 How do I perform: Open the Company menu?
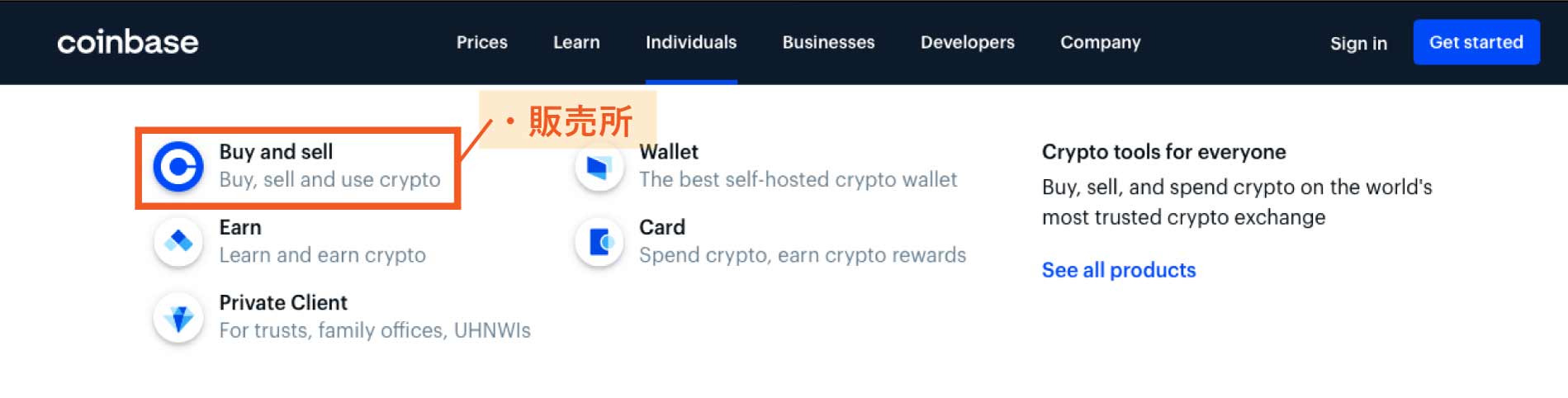(x=1100, y=42)
